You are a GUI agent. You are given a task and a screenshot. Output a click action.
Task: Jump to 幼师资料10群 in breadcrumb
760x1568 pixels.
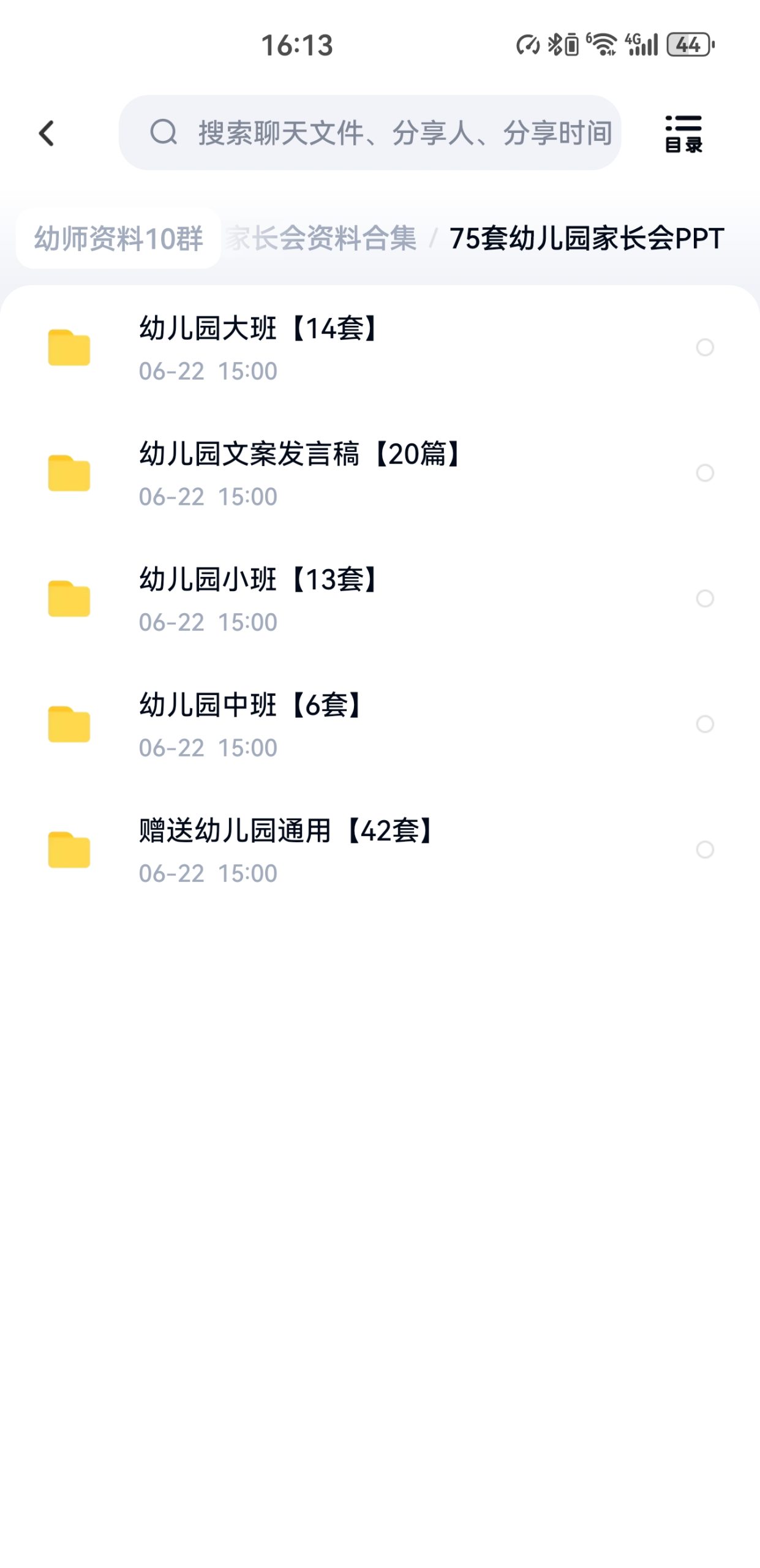click(118, 238)
